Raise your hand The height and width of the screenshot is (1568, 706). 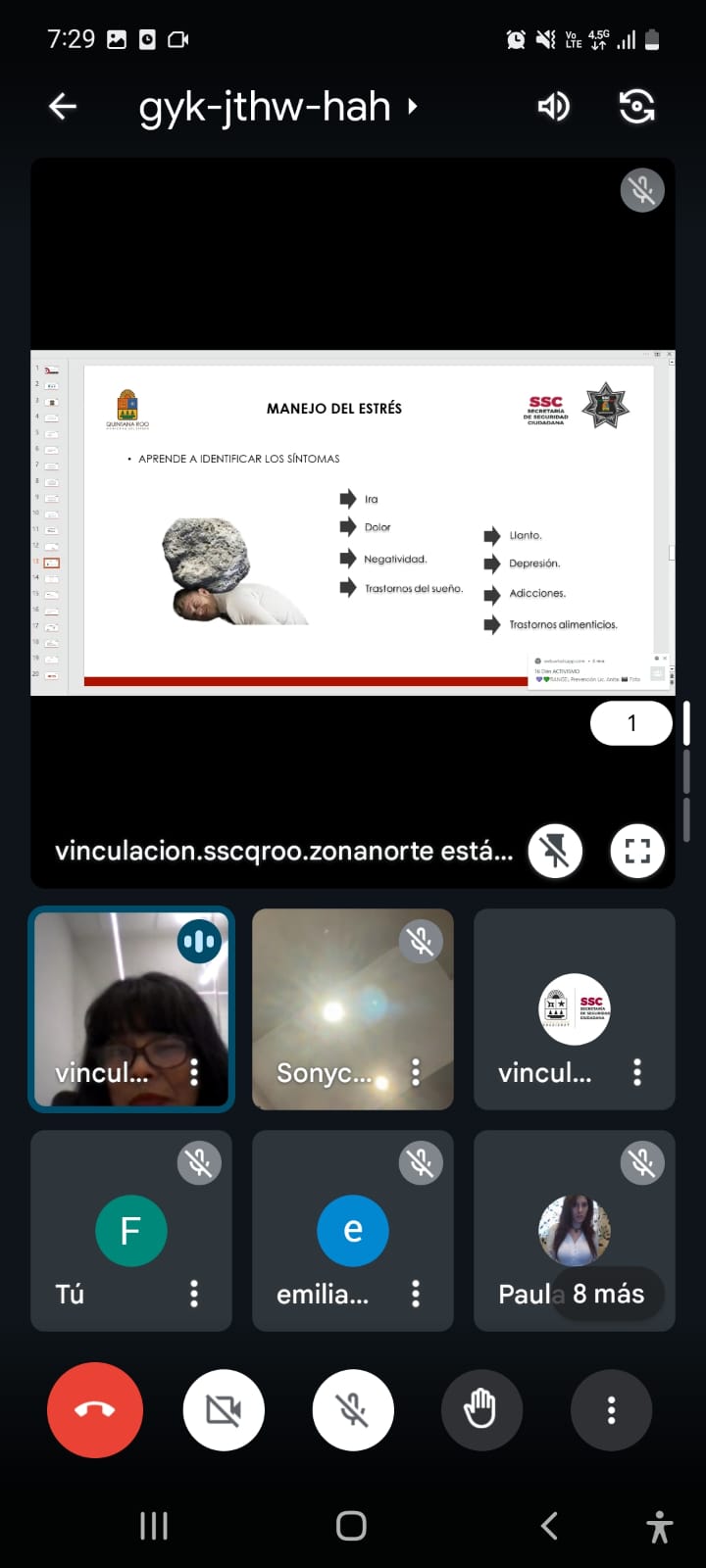click(481, 1409)
